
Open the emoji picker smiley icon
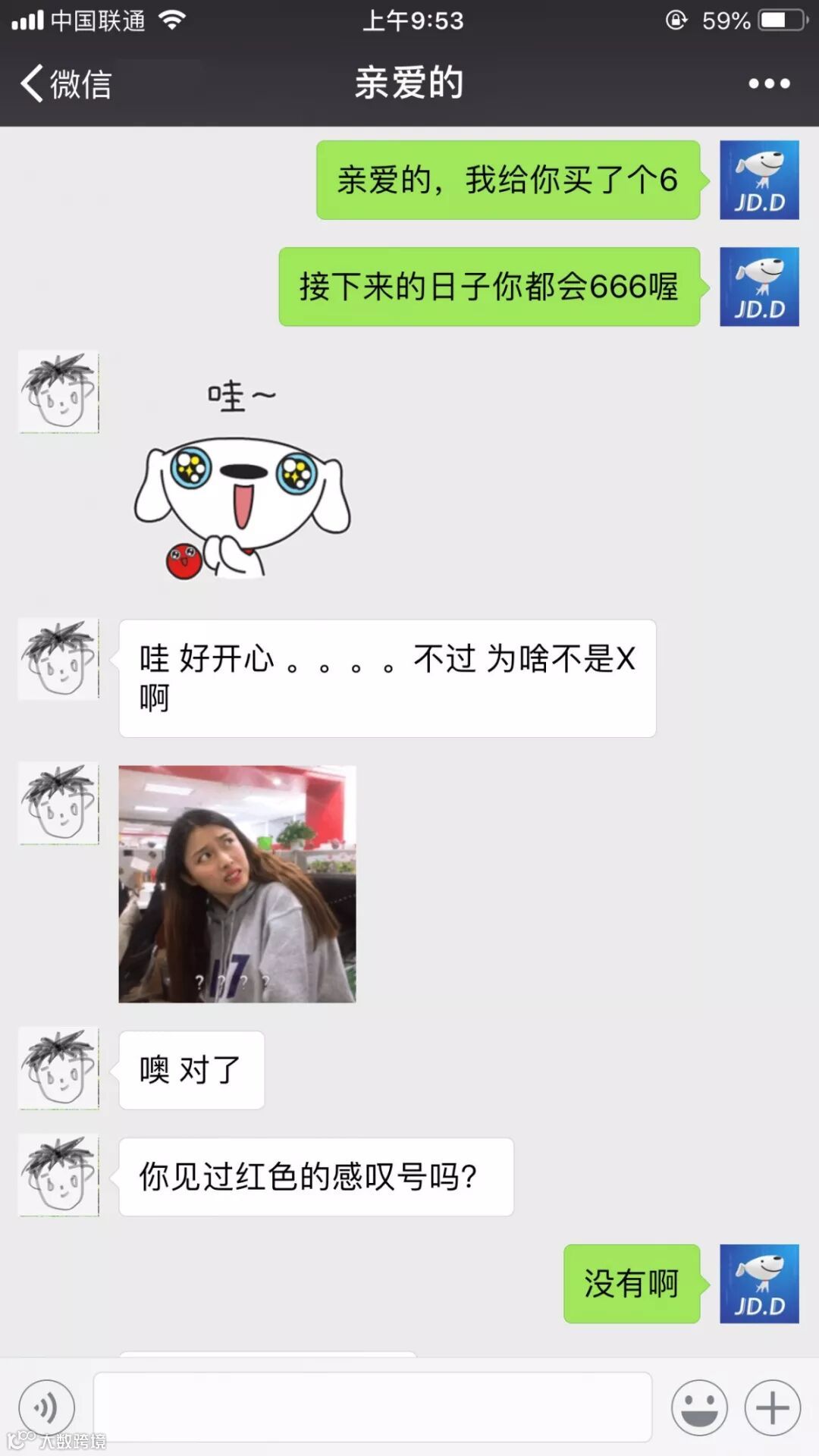pos(700,1407)
